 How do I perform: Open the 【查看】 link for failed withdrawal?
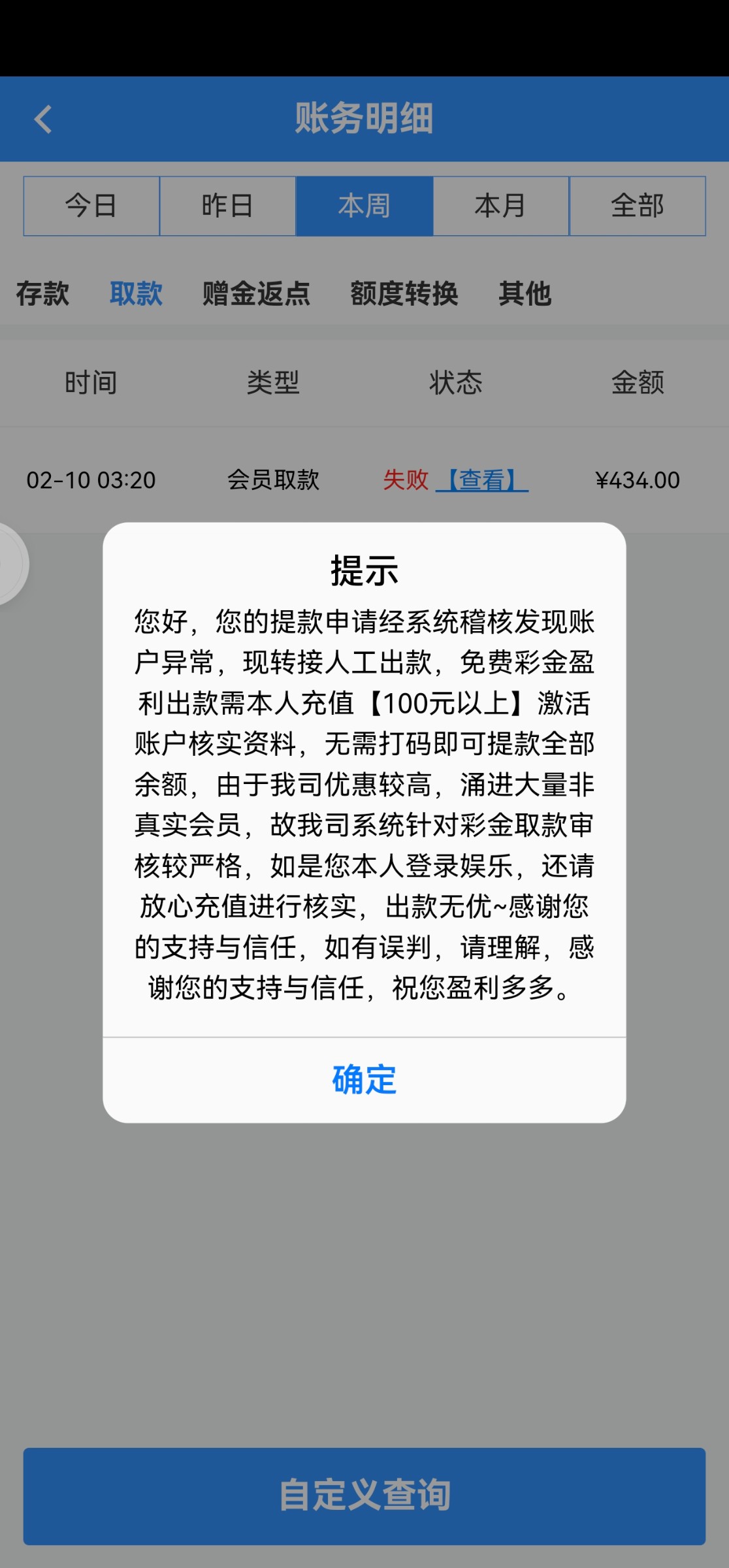click(x=482, y=480)
